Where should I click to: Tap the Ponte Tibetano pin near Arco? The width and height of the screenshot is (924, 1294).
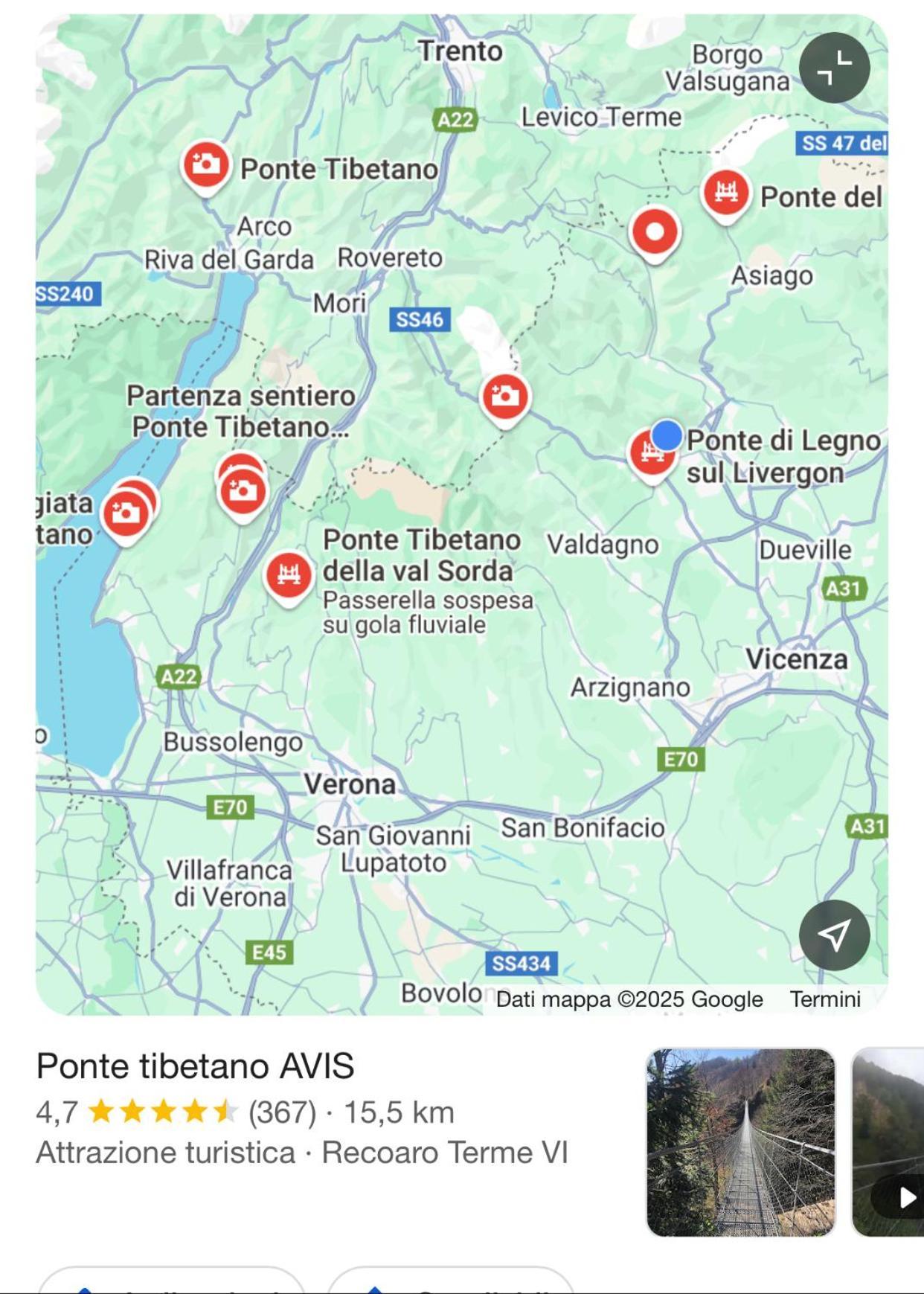pyautogui.click(x=206, y=164)
